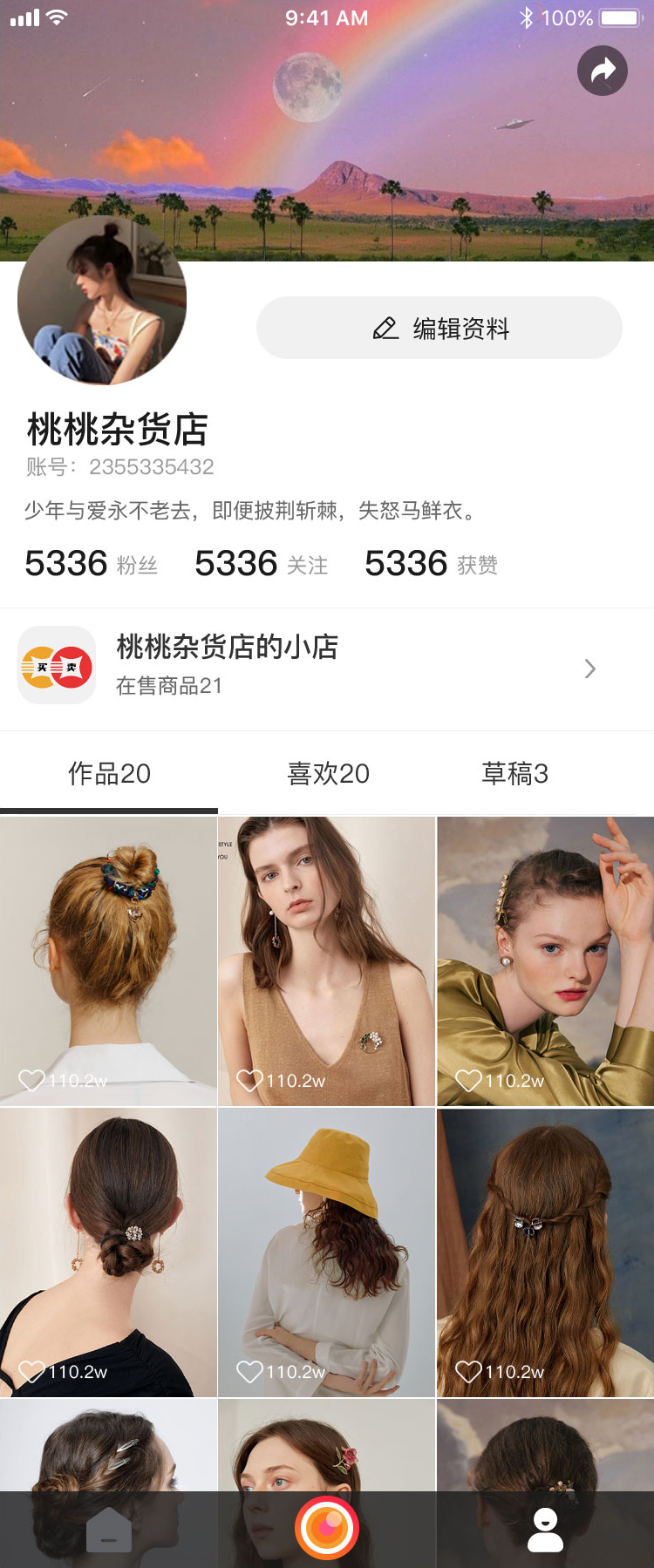The width and height of the screenshot is (654, 1568).
Task: Open the profile avatar photo
Action: 102,301
